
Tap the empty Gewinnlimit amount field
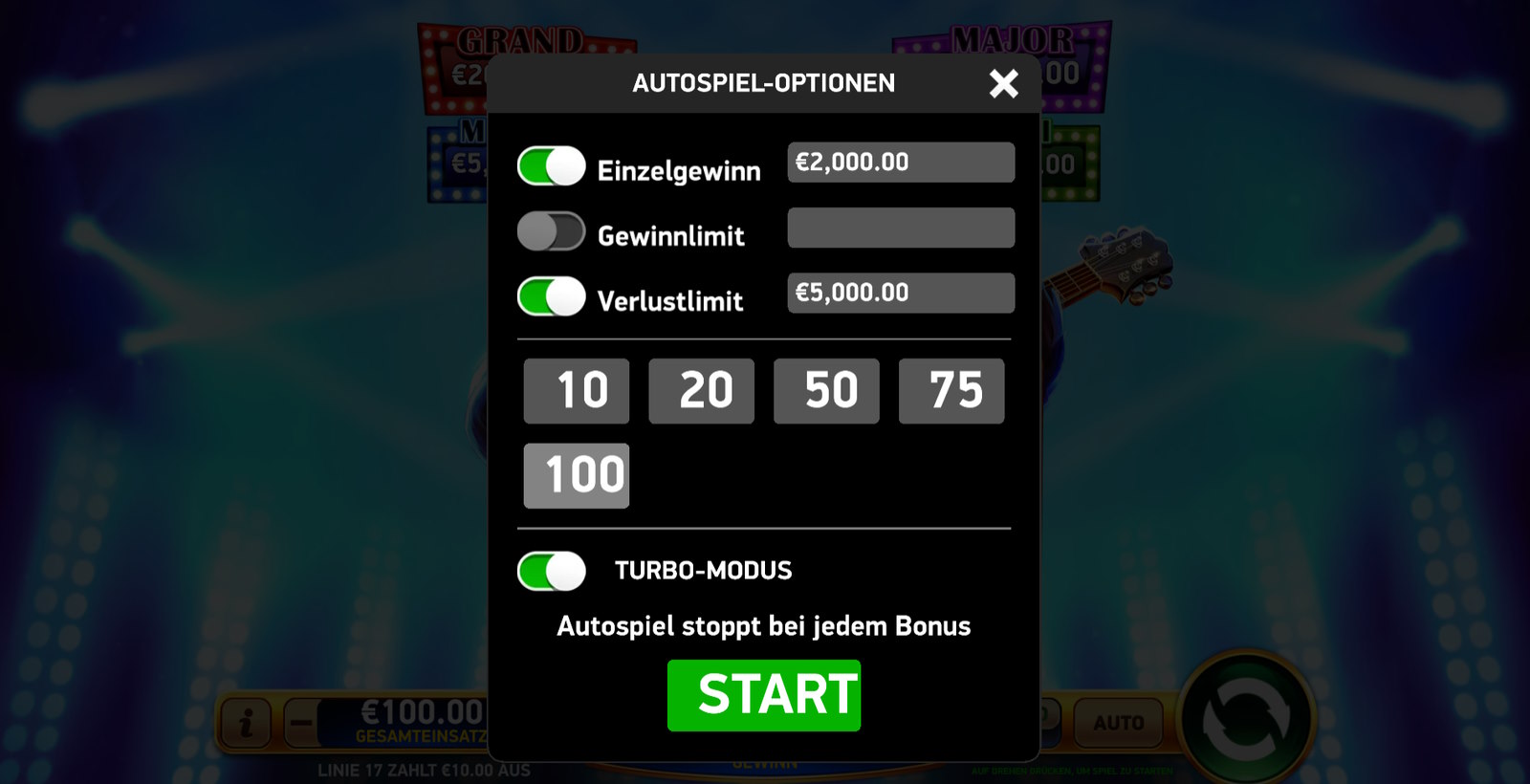coord(901,228)
